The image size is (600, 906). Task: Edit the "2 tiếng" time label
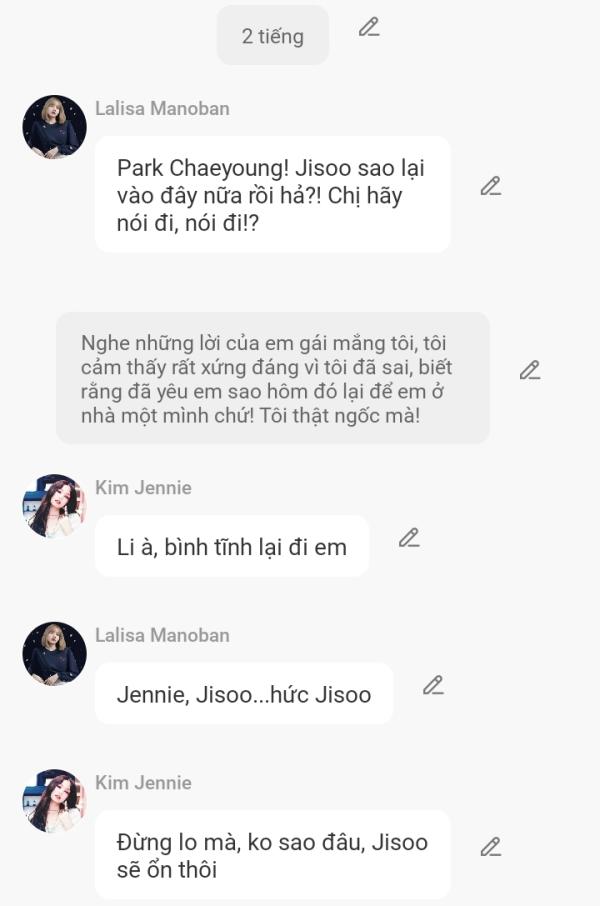click(369, 27)
